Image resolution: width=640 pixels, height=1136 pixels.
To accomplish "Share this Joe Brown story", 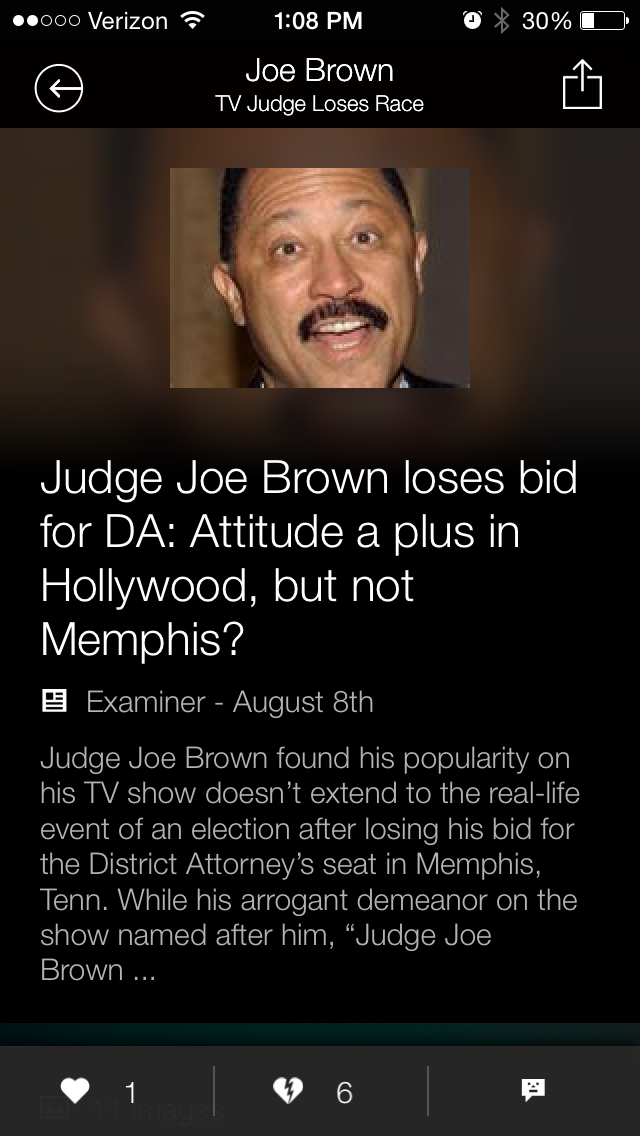I will coord(582,86).
